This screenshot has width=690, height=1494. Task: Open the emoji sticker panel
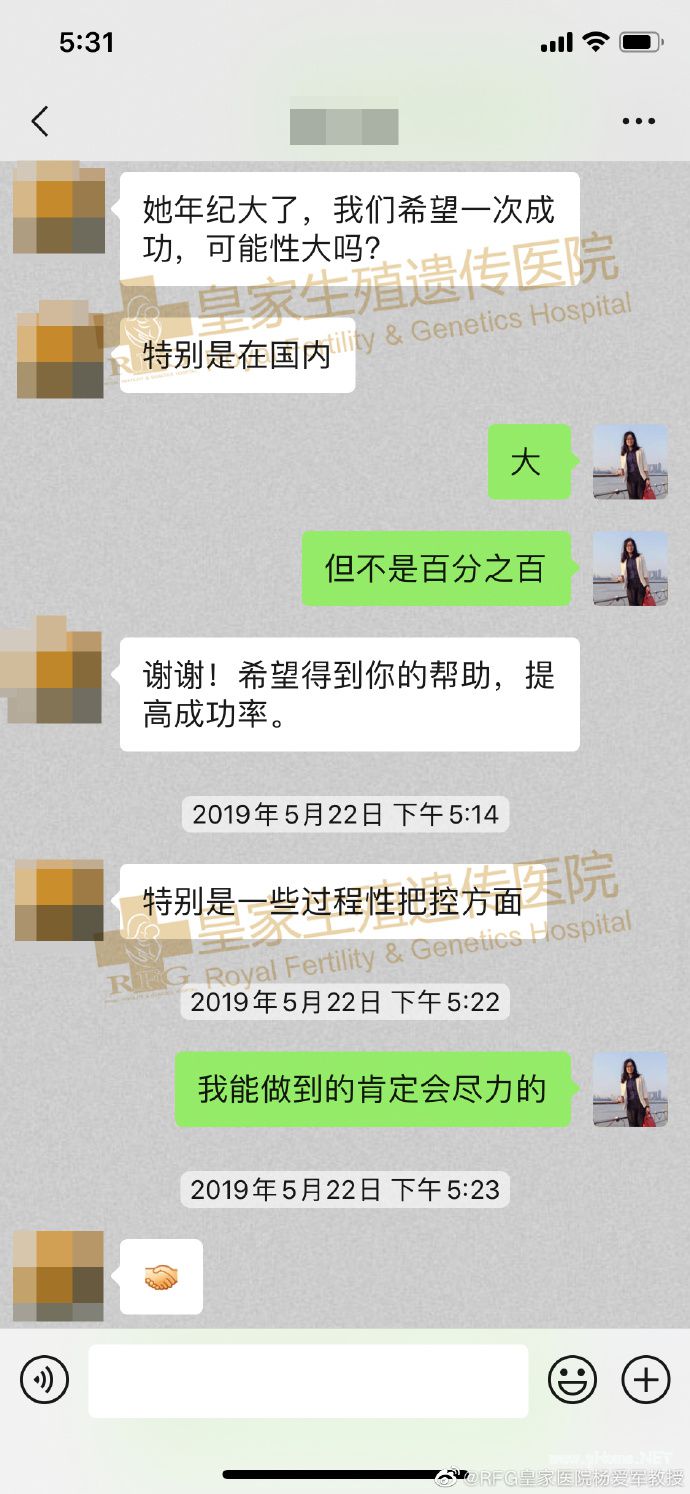point(572,1381)
